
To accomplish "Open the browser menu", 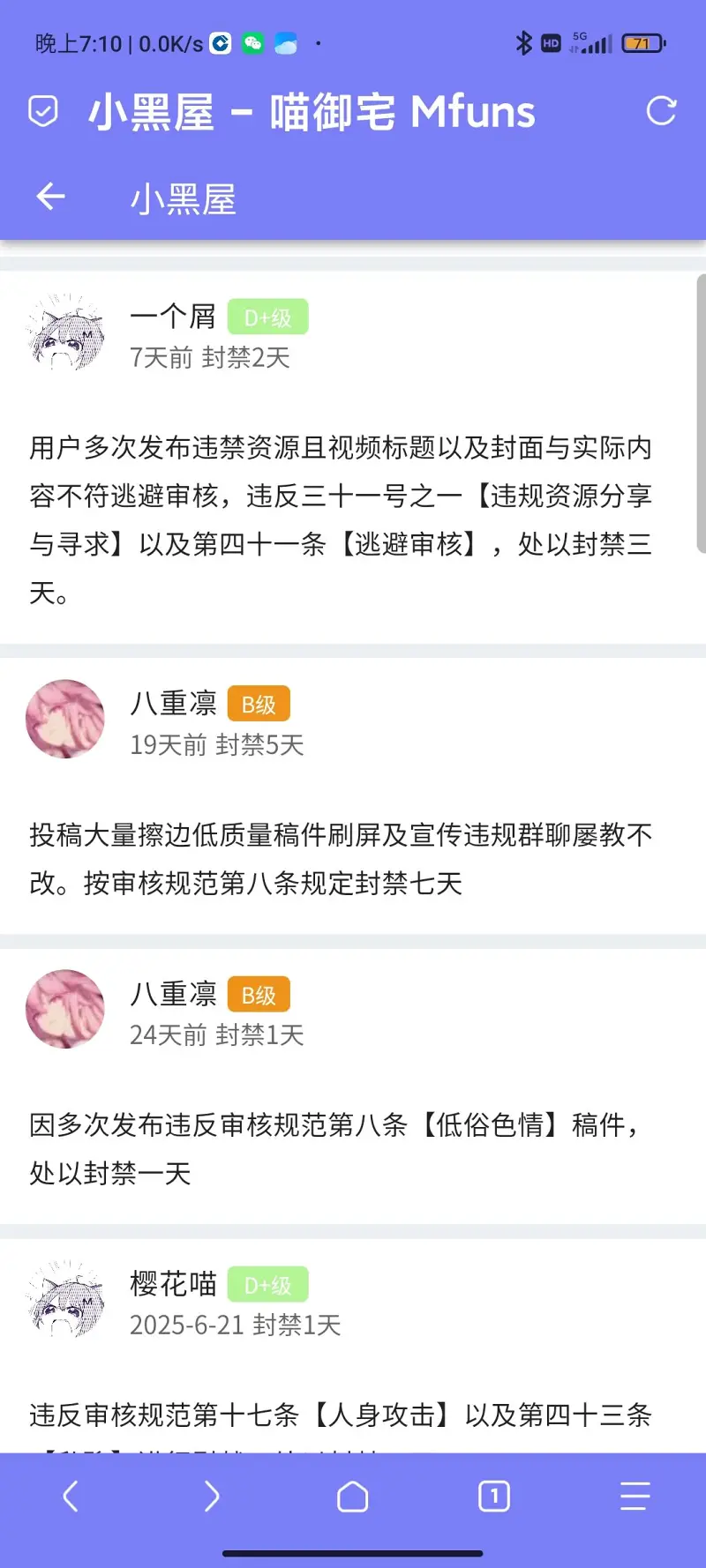I will [x=635, y=1497].
